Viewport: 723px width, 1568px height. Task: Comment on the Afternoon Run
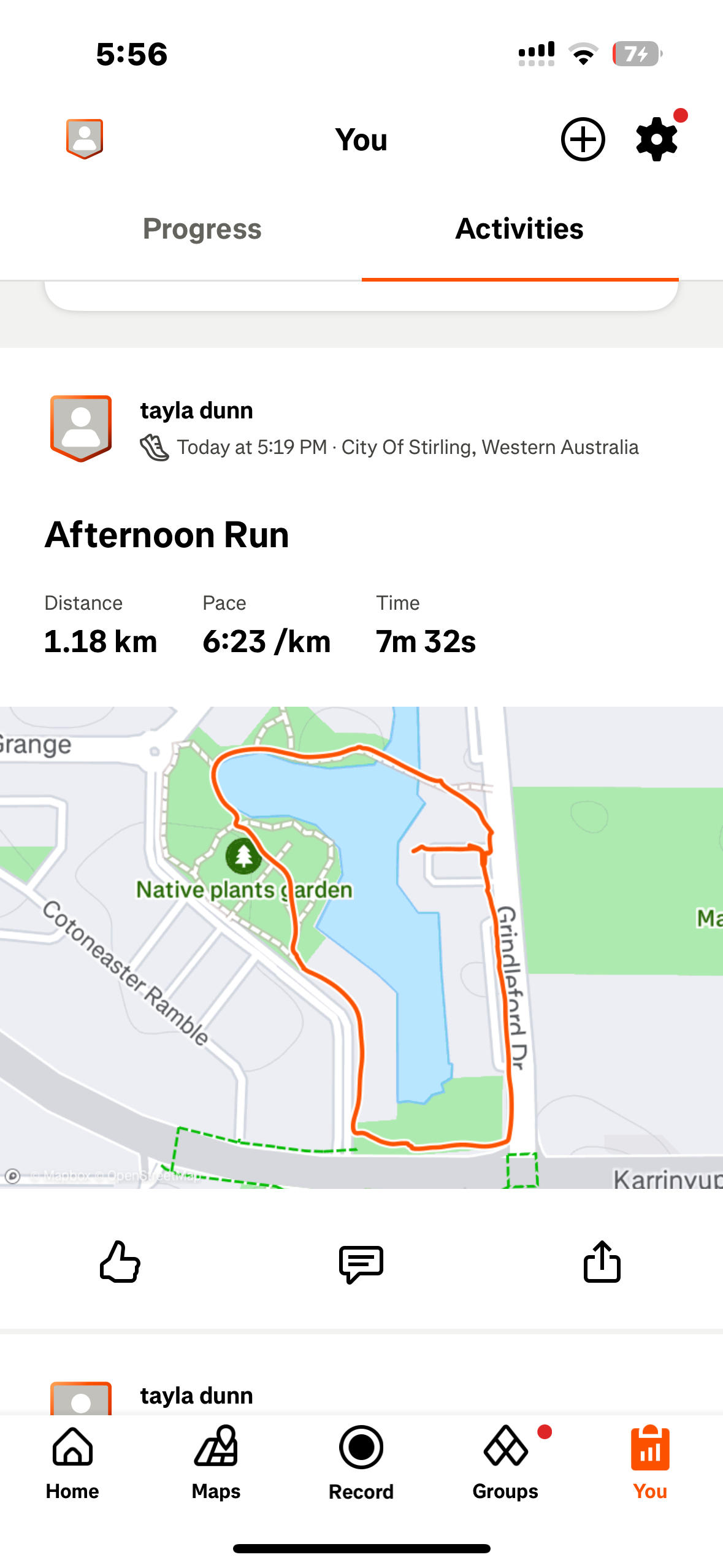[x=361, y=1264]
